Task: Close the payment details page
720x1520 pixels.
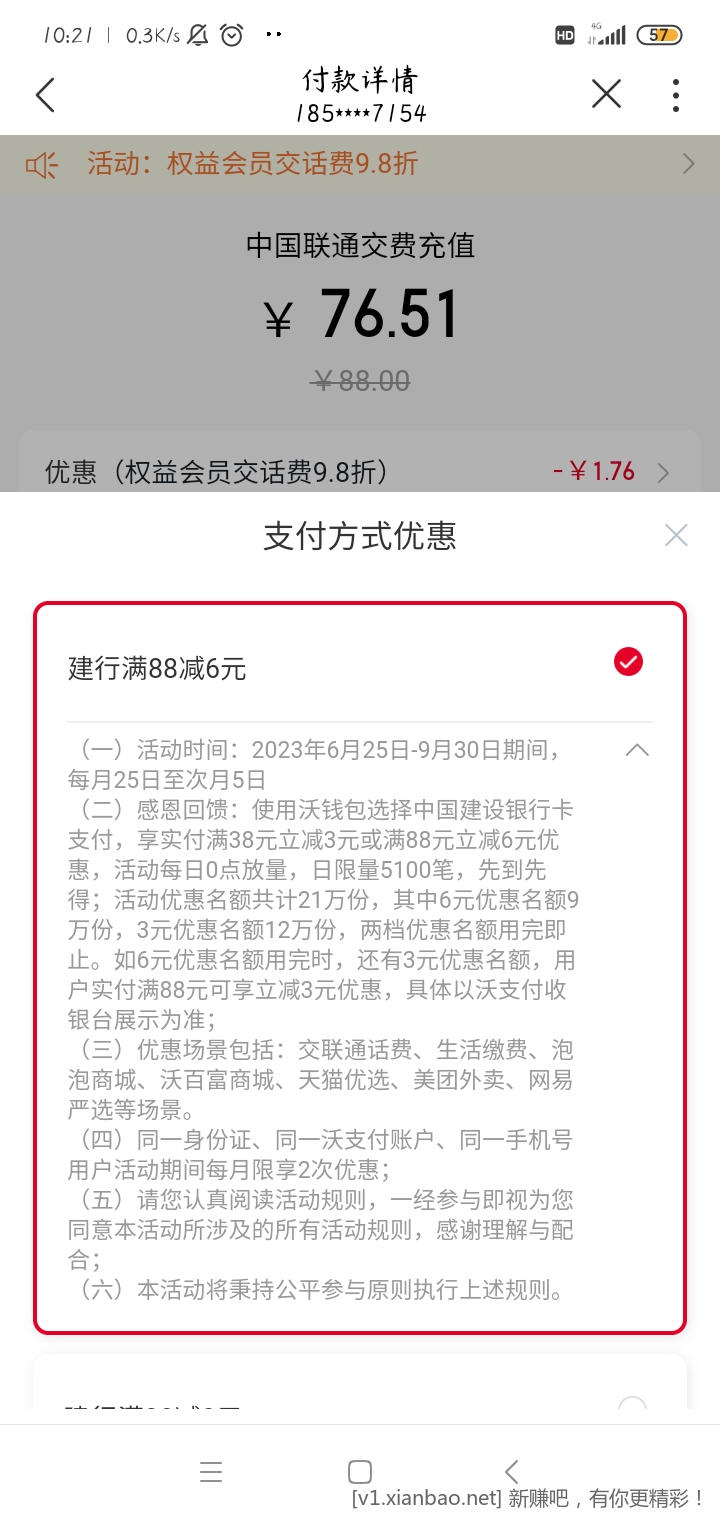Action: pos(606,95)
